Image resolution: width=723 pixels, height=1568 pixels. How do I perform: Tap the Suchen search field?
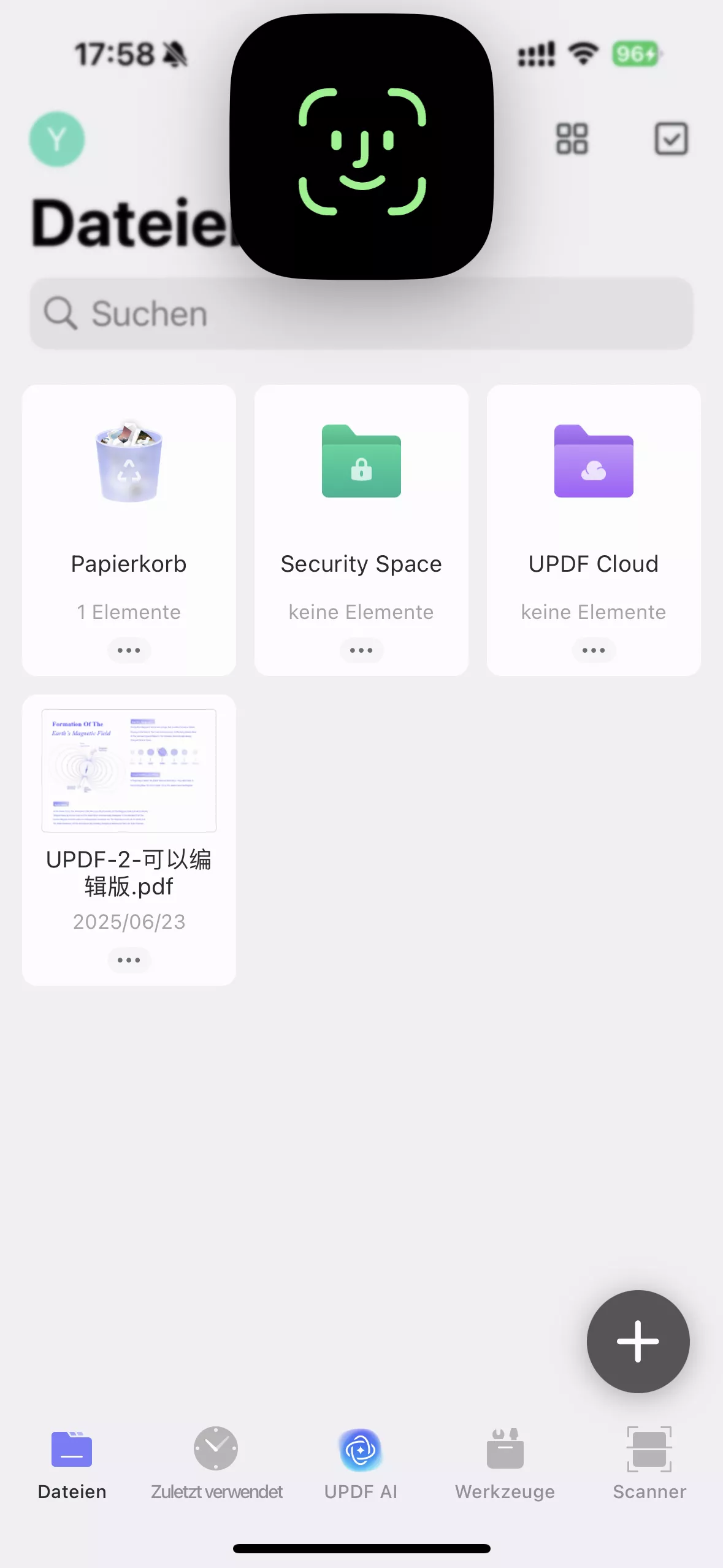click(x=361, y=313)
